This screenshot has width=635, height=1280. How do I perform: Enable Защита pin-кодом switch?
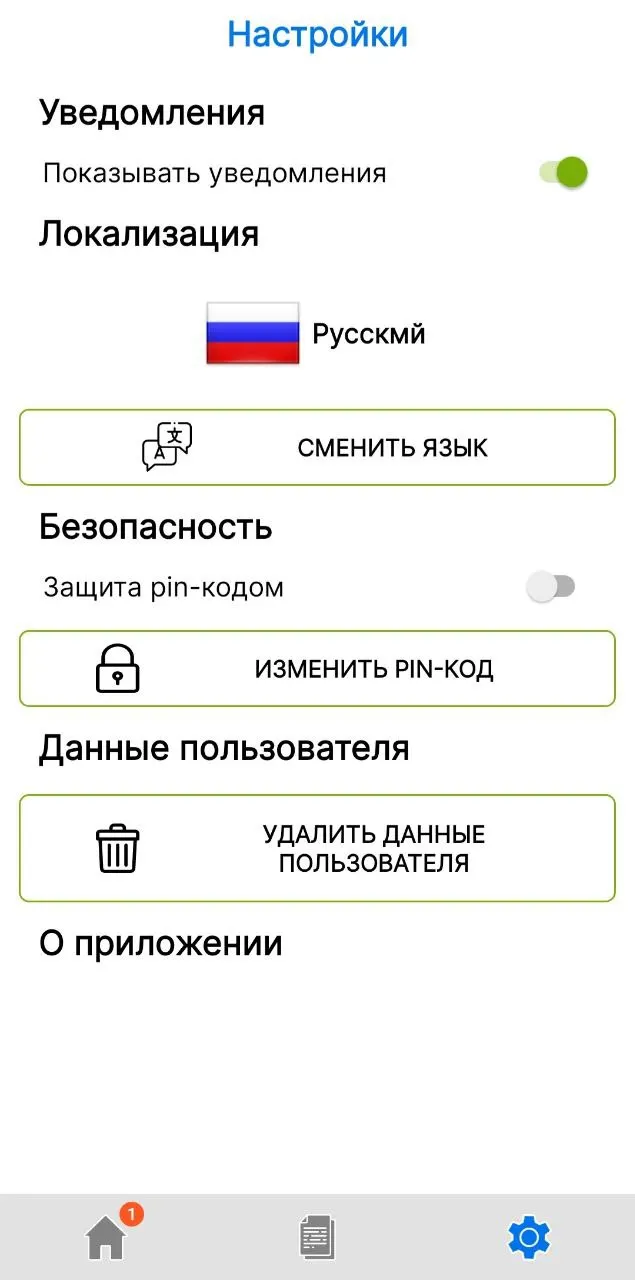(551, 587)
